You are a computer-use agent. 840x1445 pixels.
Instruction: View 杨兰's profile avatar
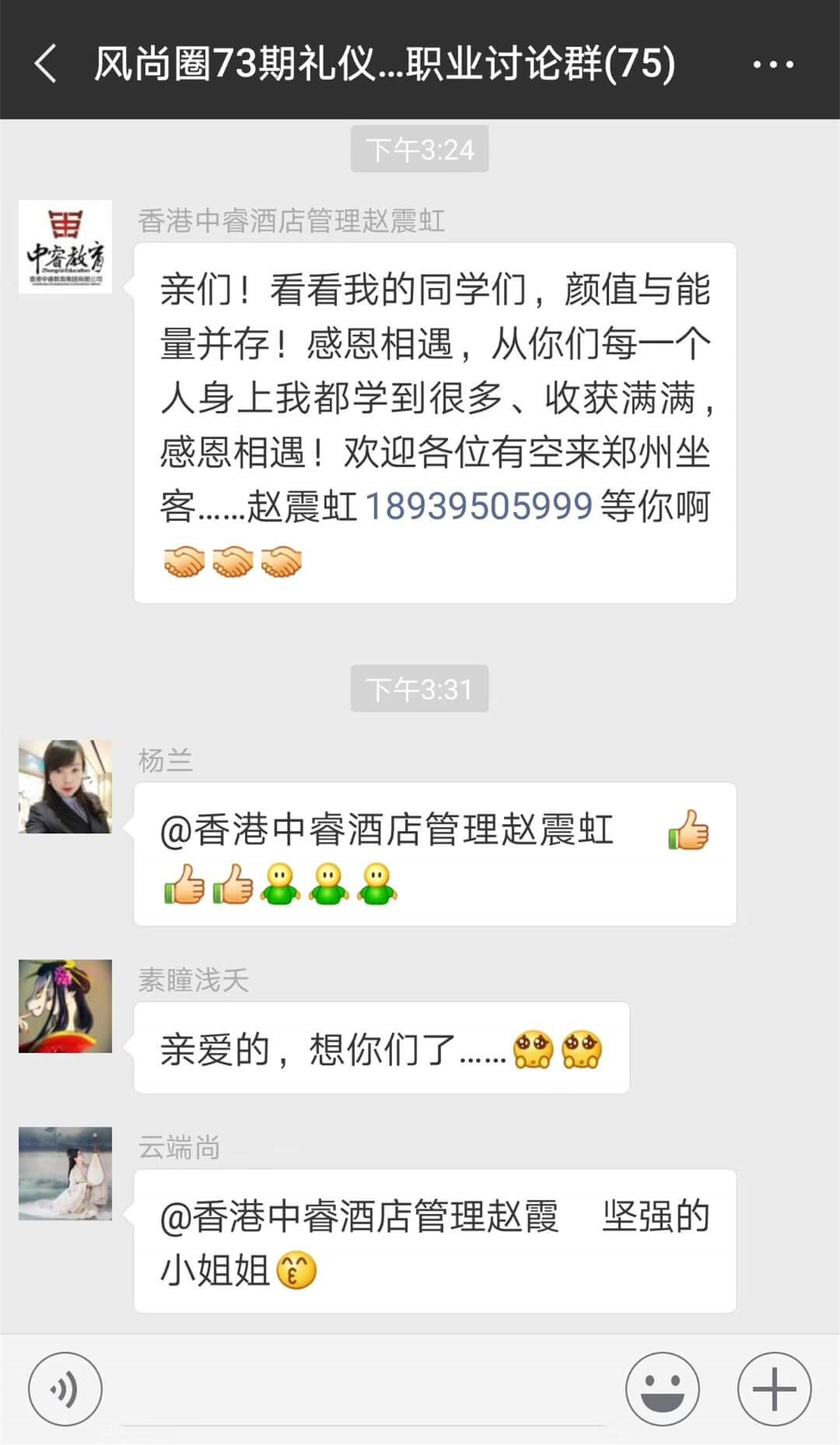coord(65,787)
